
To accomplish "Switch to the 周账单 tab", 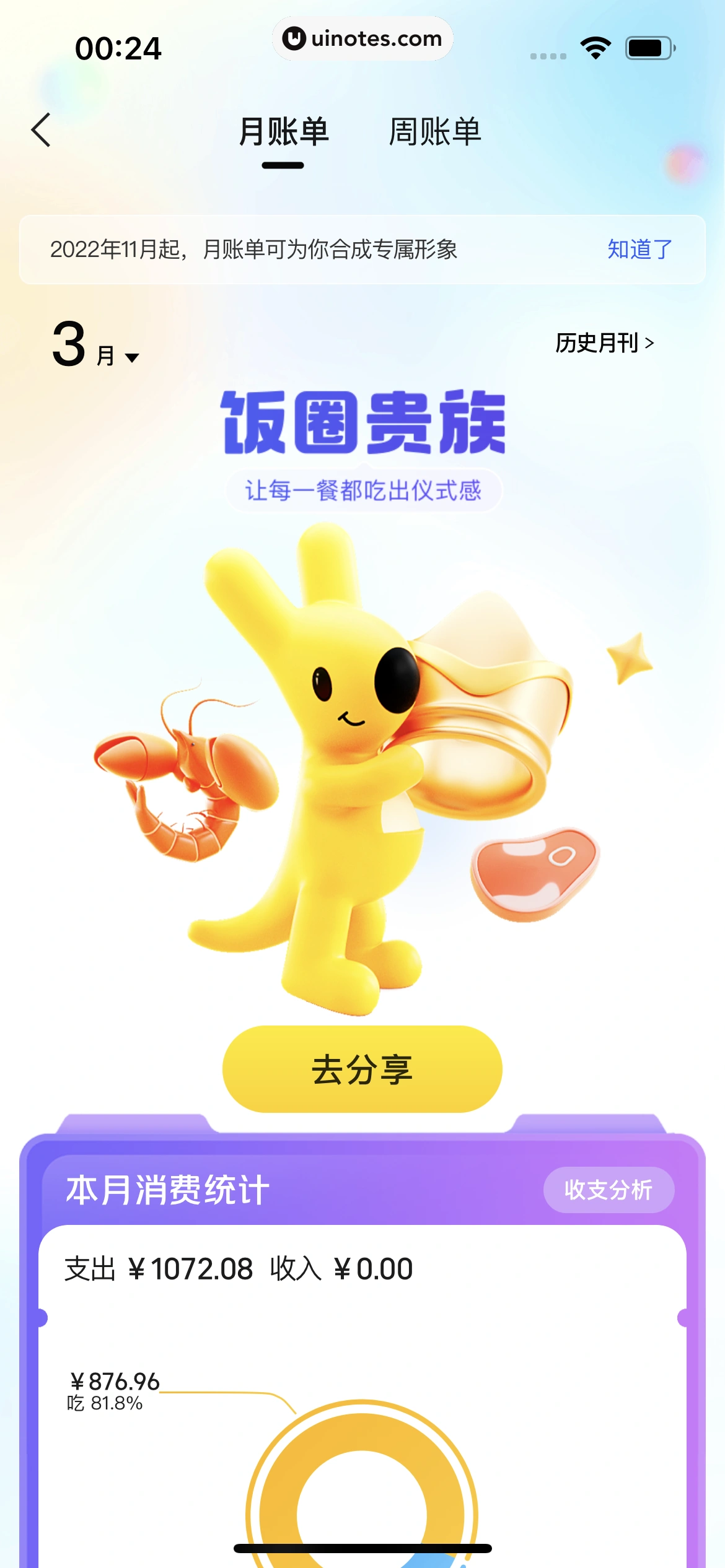I will pyautogui.click(x=434, y=132).
